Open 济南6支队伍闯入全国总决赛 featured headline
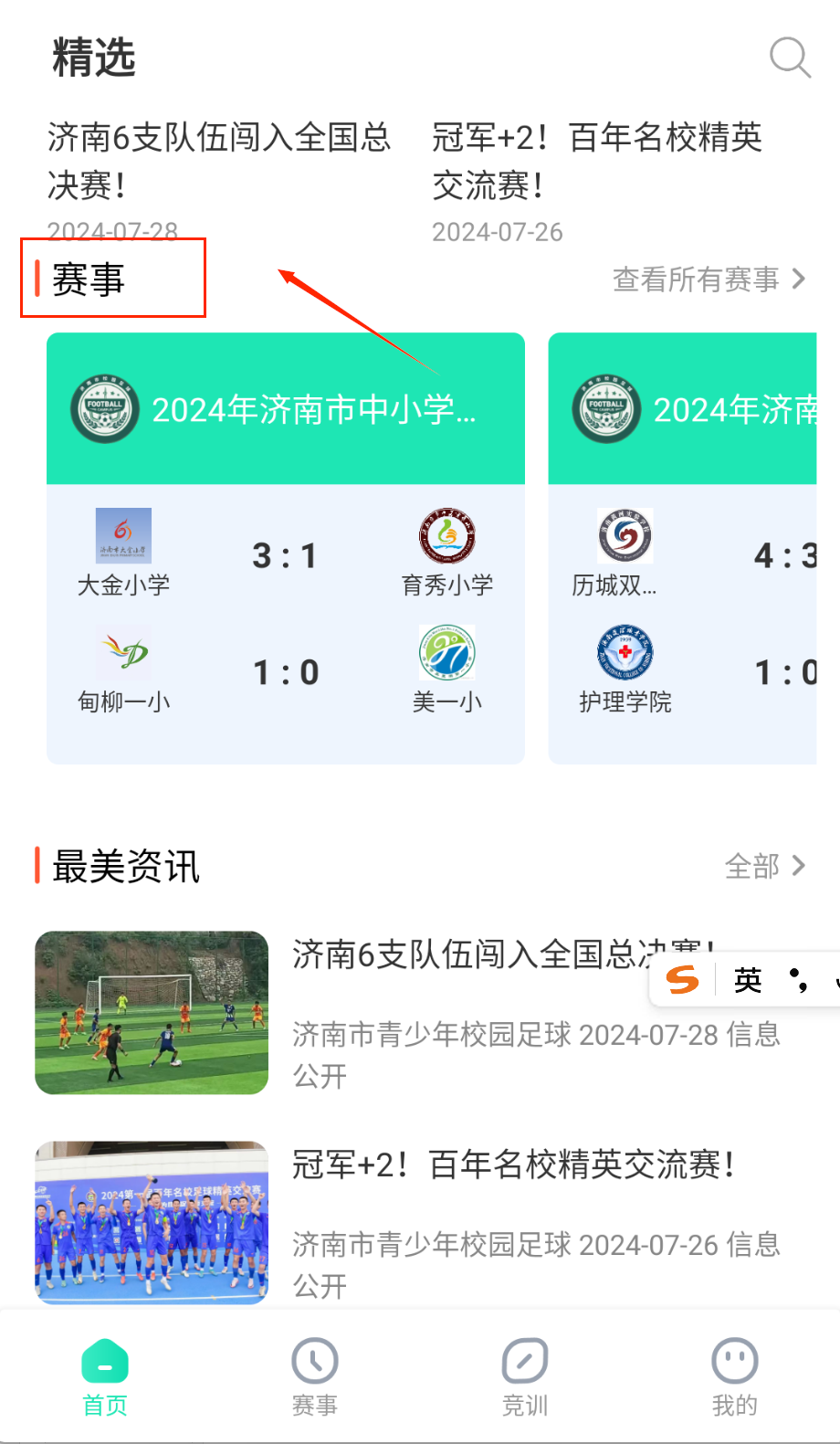840x1444 pixels. point(219,161)
